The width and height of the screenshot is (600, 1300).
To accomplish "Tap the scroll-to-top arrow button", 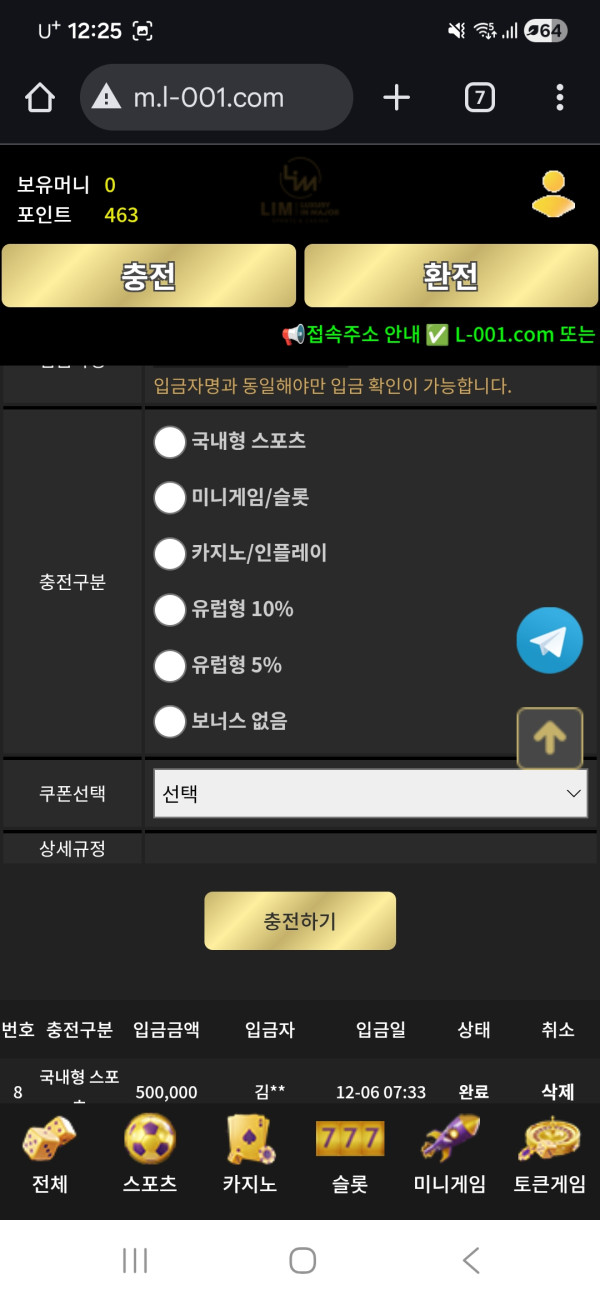I will point(549,738).
